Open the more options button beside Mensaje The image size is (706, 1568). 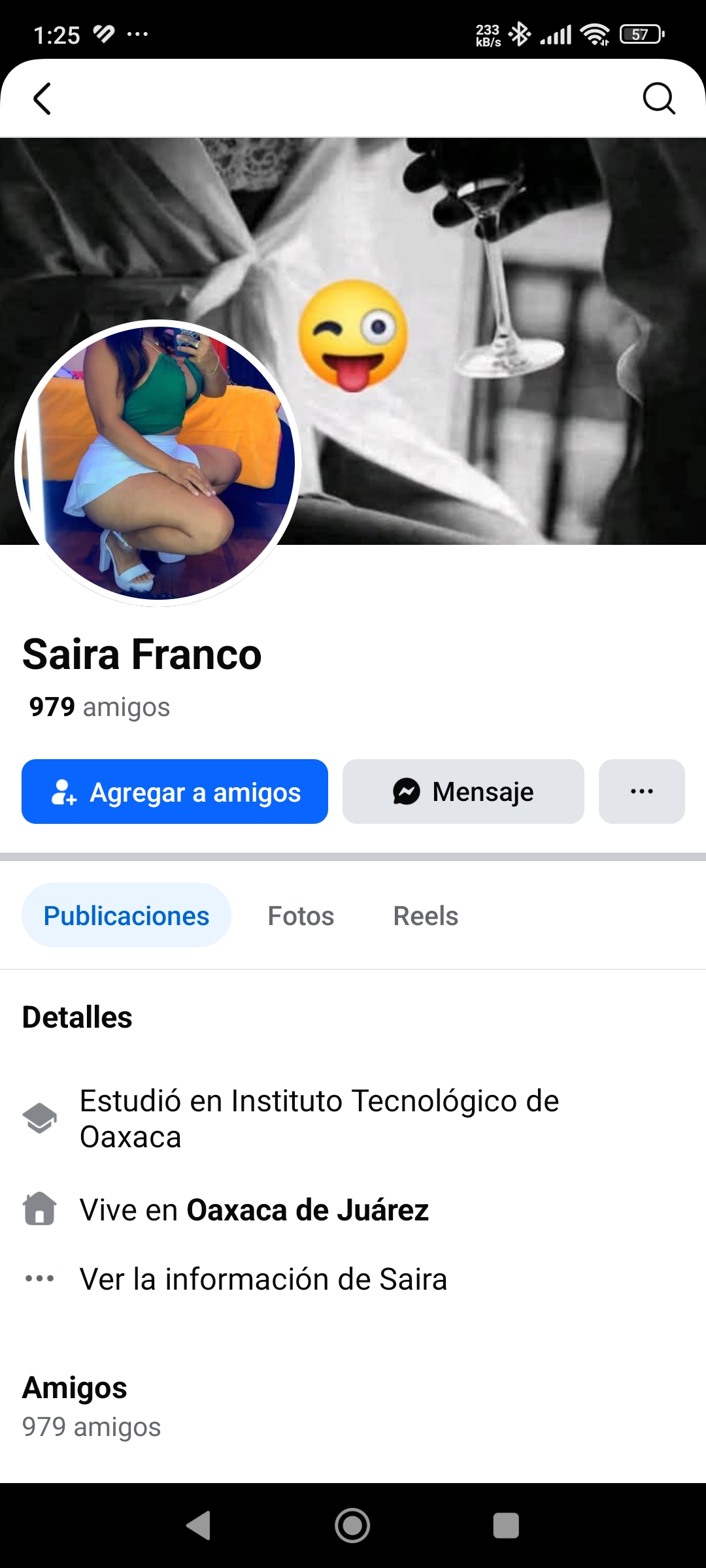tap(641, 791)
